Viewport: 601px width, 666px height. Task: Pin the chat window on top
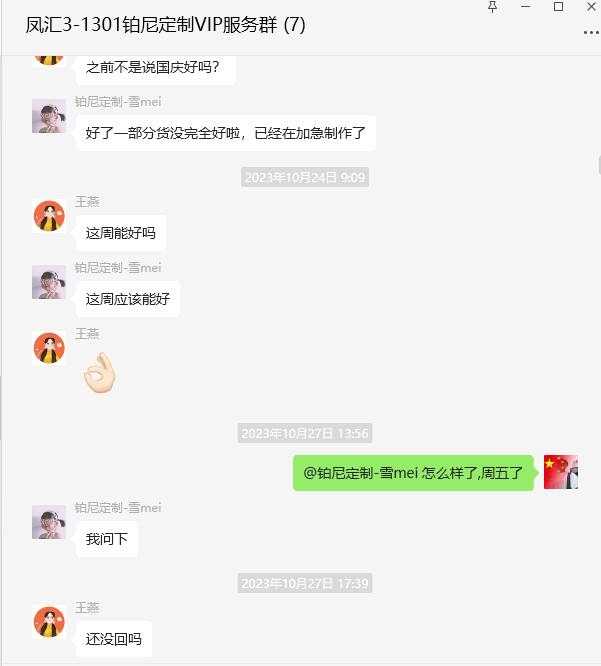click(492, 7)
